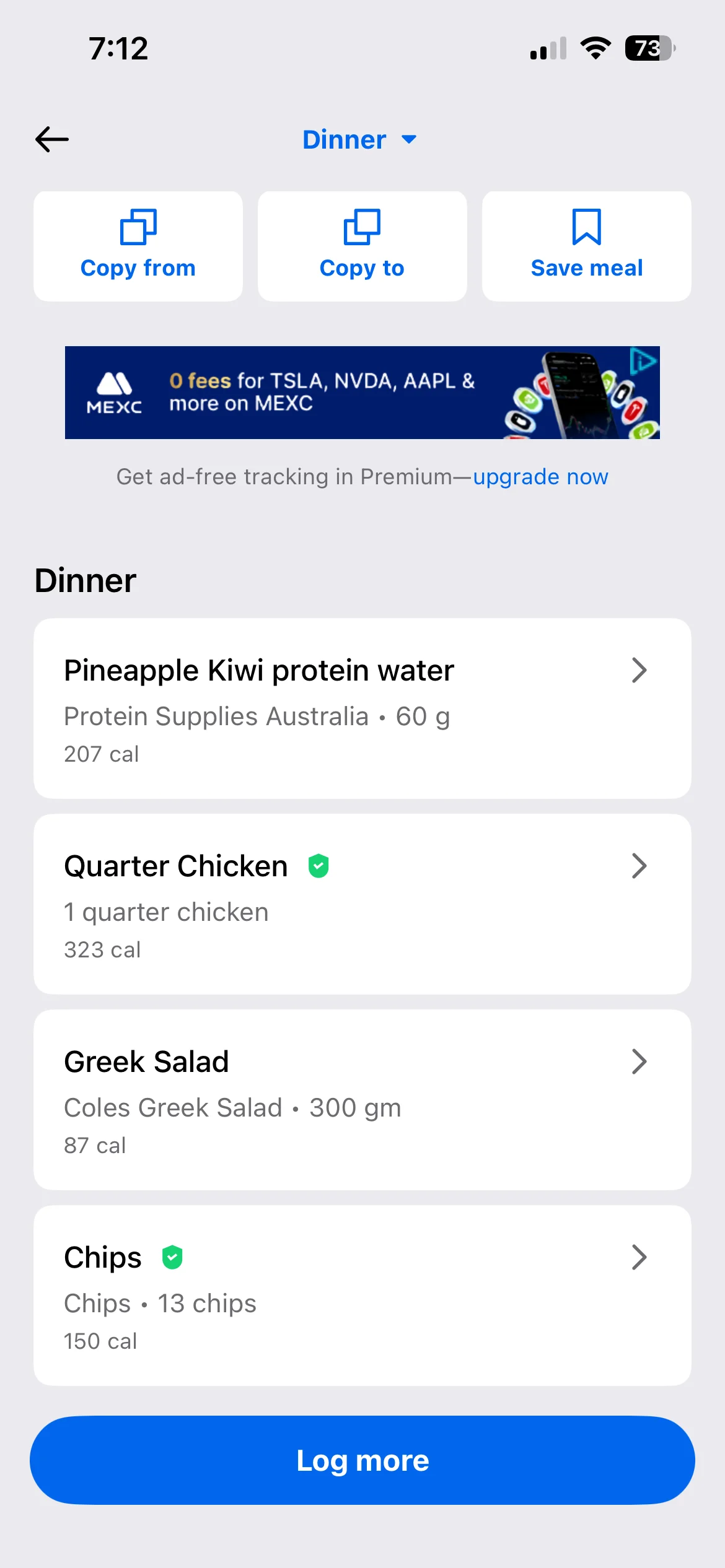Image resolution: width=725 pixels, height=1568 pixels.
Task: Open Pineapple Kiwi protein water entry
Action: (x=362, y=708)
